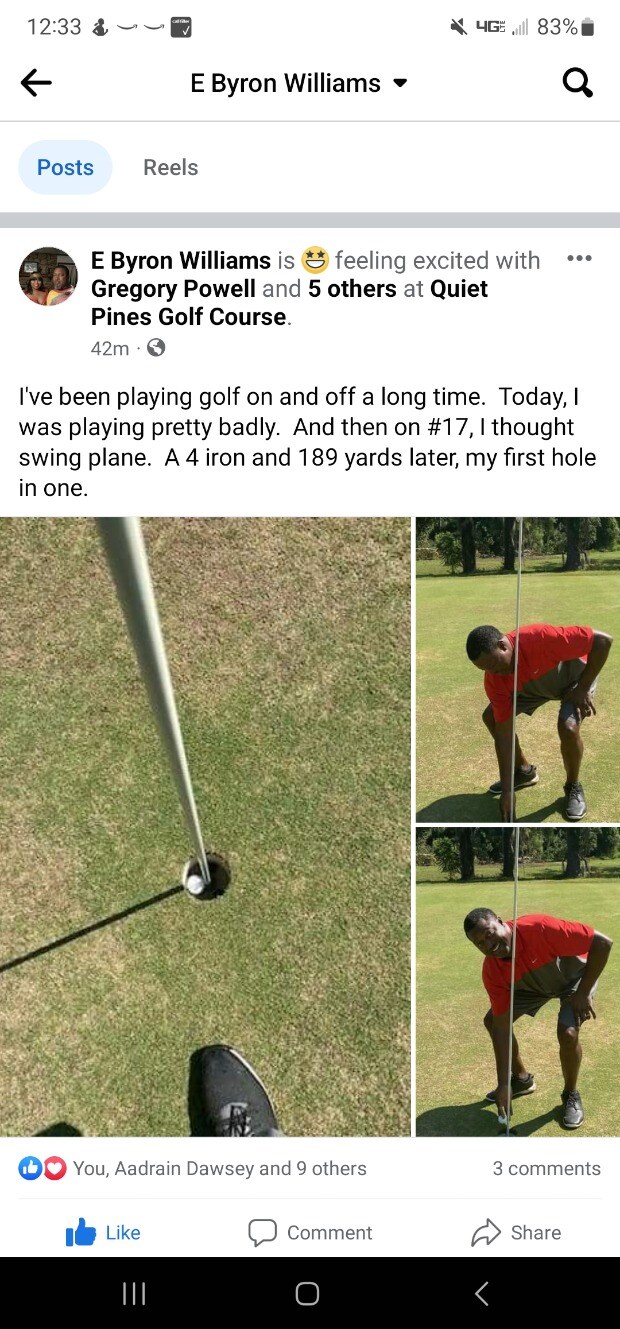620x1329 pixels.
Task: Open recent apps from navigation bar
Action: pos(134,1294)
